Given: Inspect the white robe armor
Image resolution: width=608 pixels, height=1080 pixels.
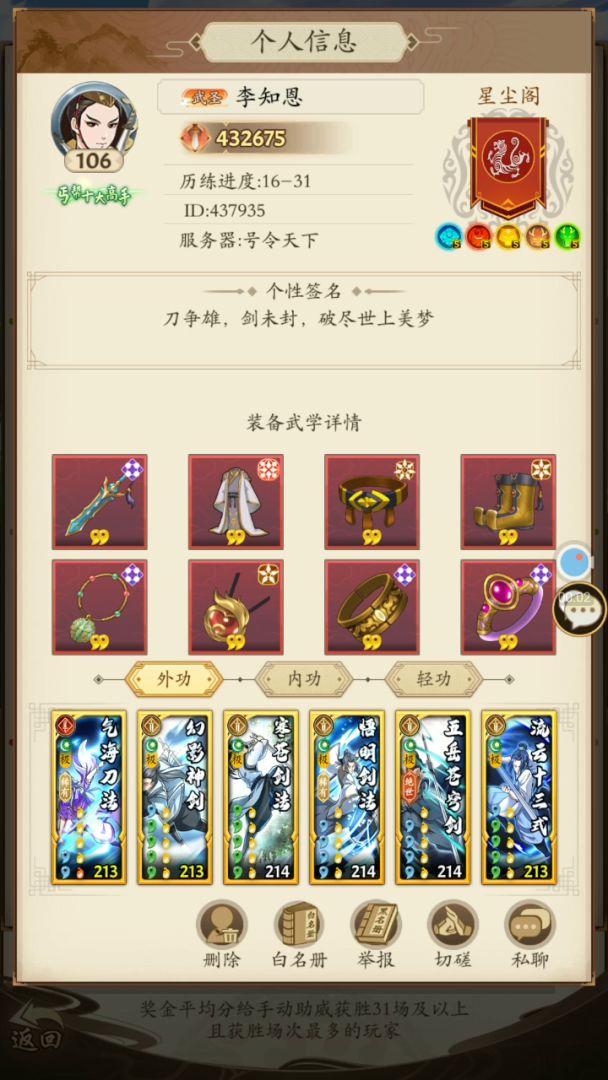Looking at the screenshot, I should 236,502.
